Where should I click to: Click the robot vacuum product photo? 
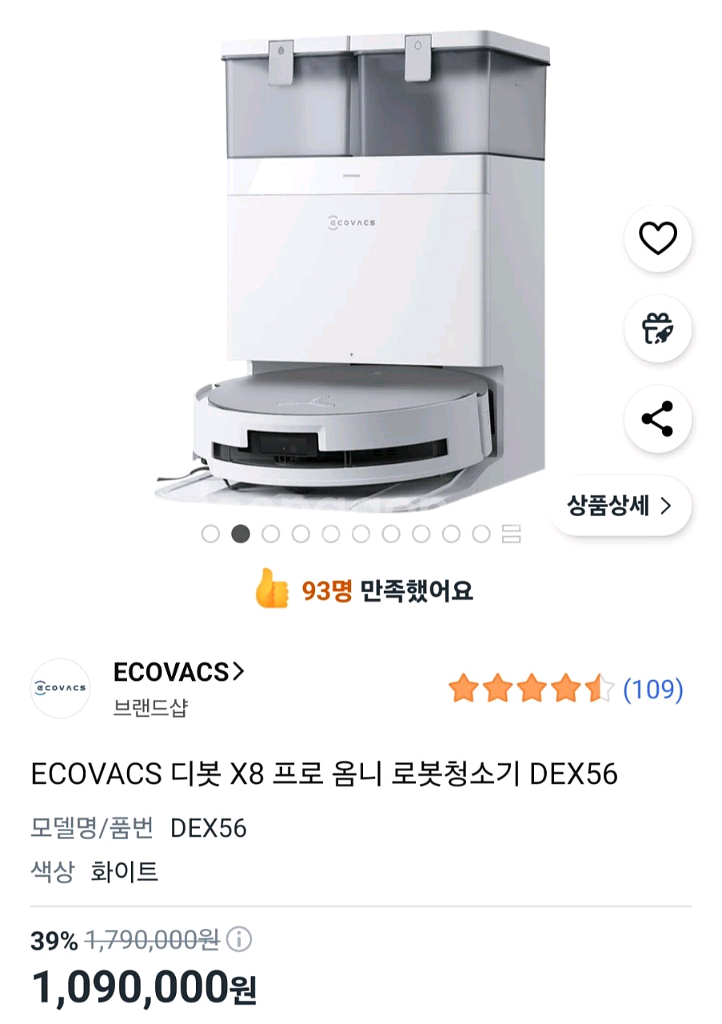(x=360, y=270)
